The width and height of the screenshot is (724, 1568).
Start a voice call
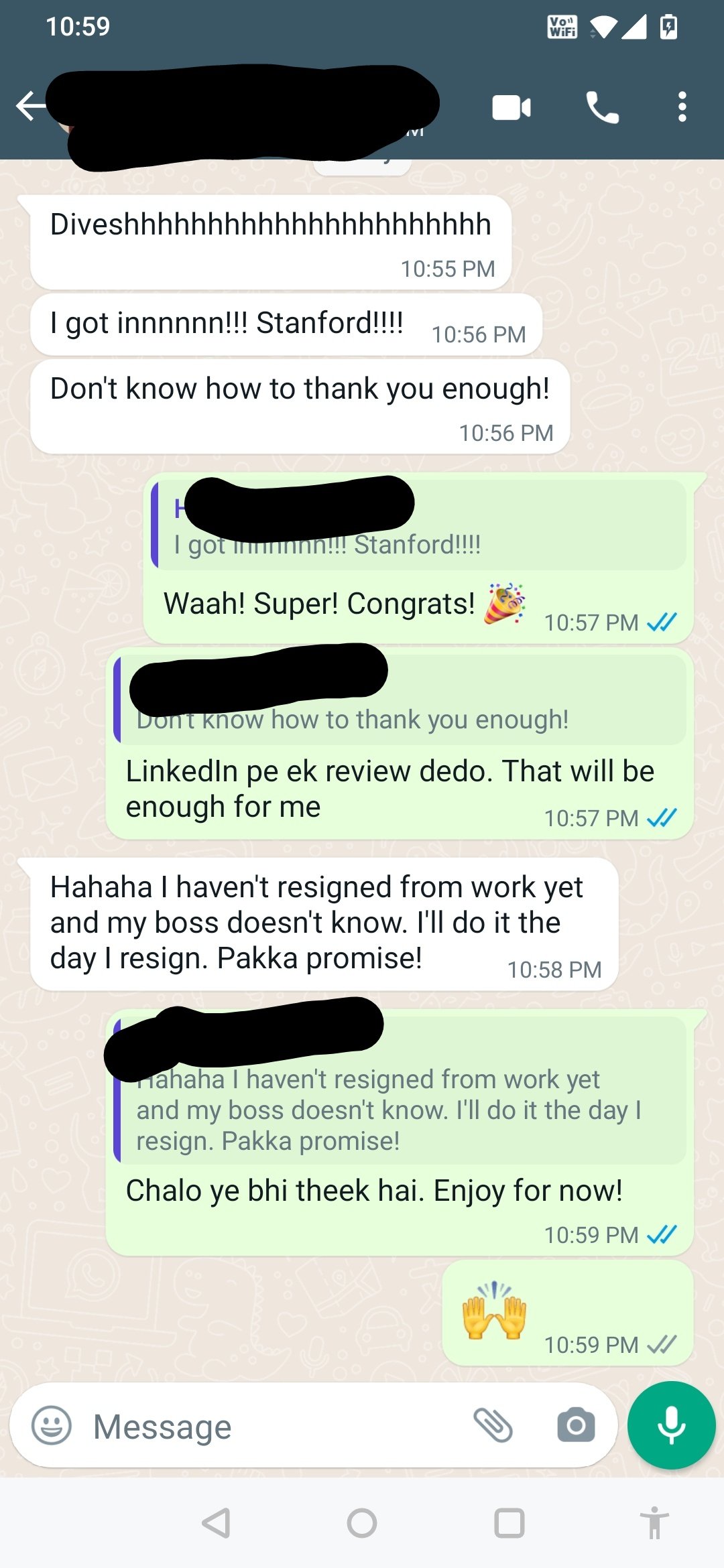pos(602,107)
